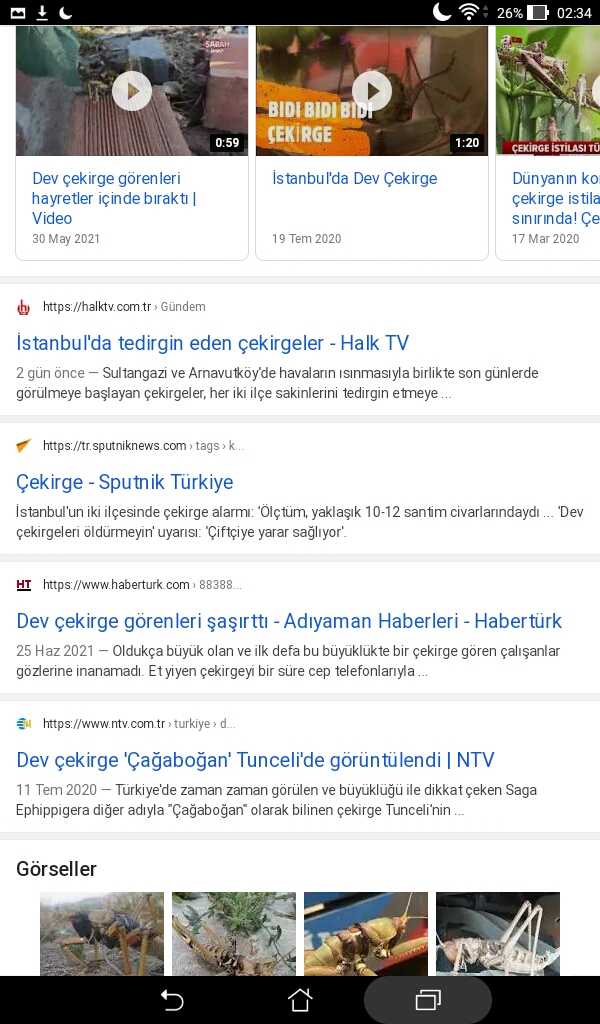Open the fourth Görseller image thumbnail
600x1024 pixels.
pyautogui.click(x=497, y=934)
